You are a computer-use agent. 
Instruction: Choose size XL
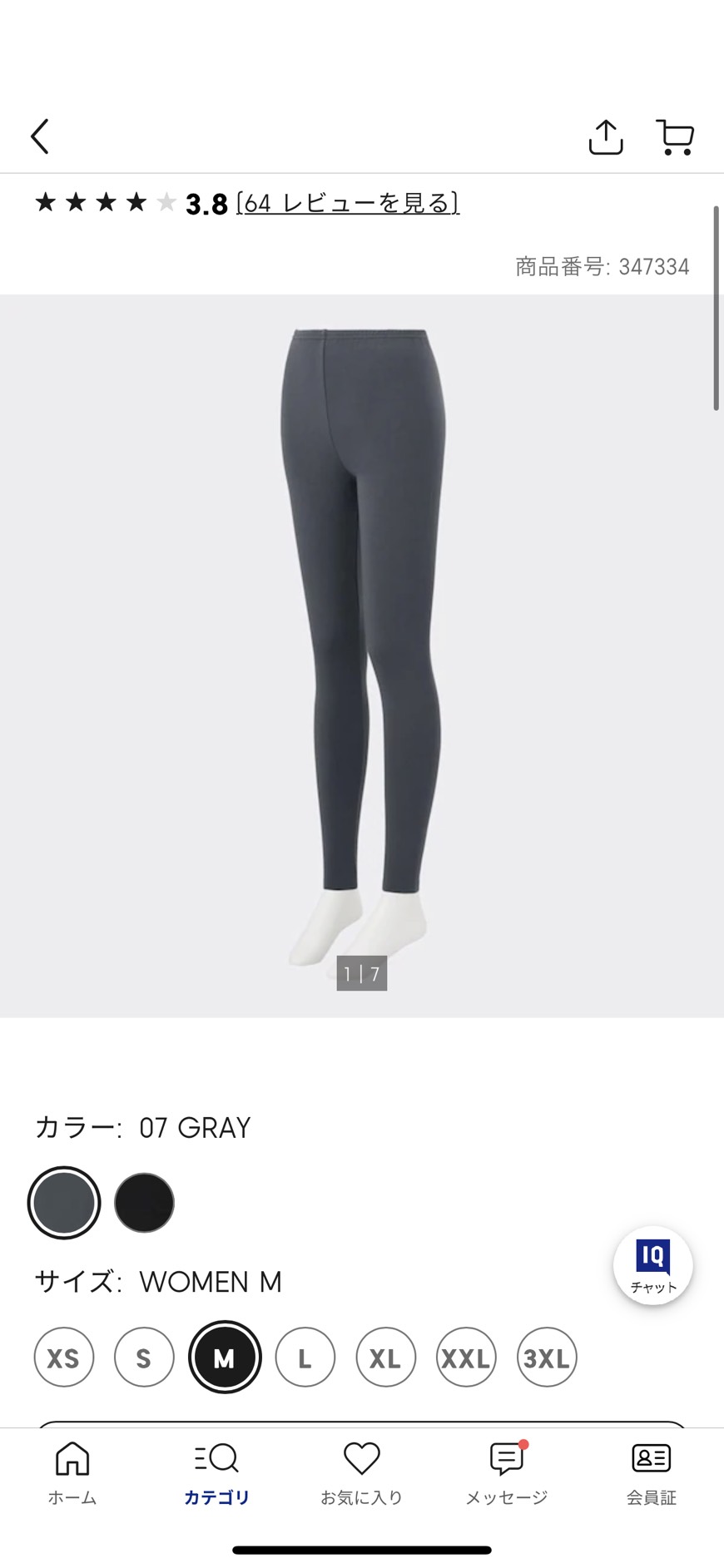[385, 1358]
